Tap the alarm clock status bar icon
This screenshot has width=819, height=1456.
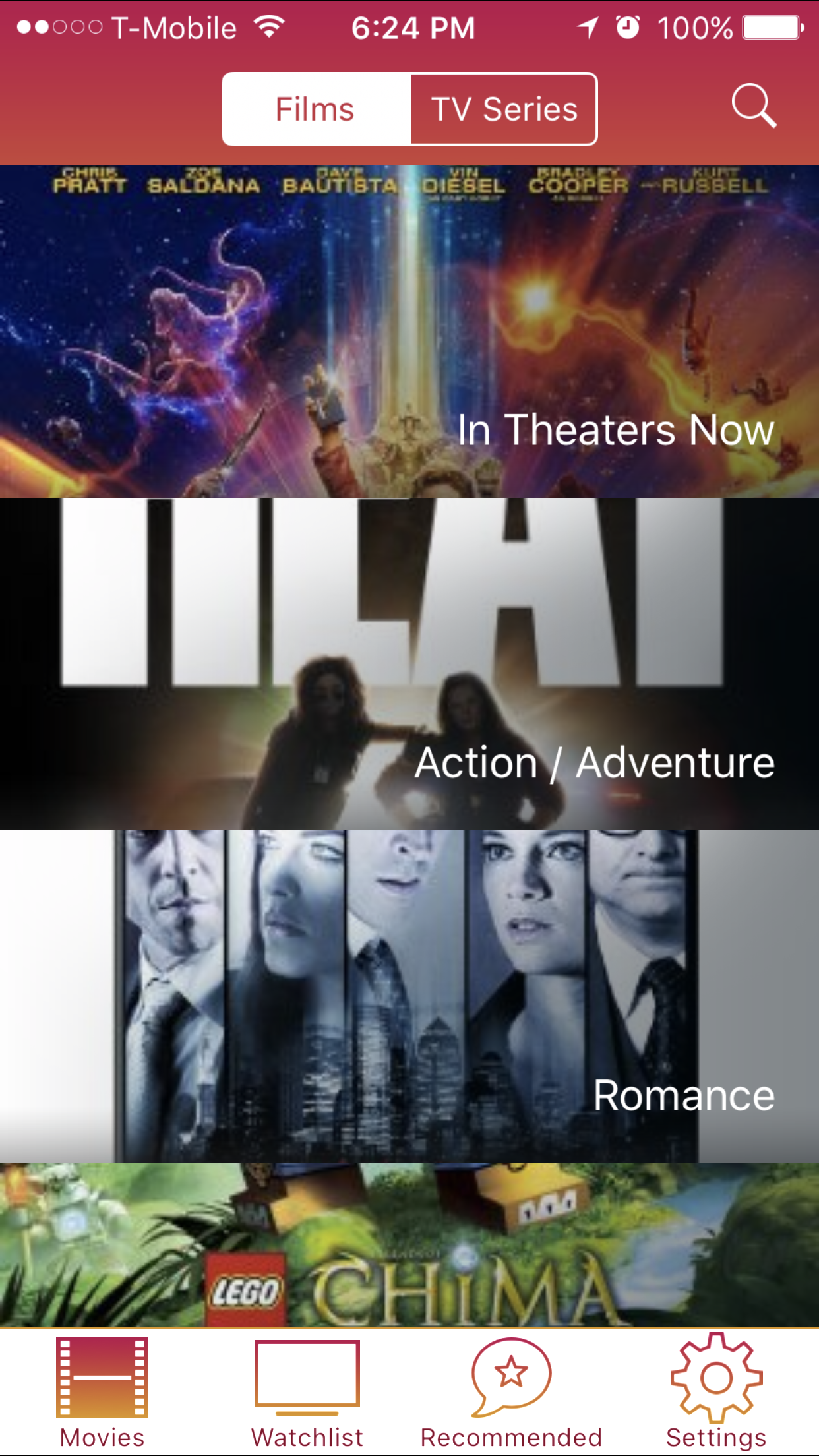[x=628, y=26]
